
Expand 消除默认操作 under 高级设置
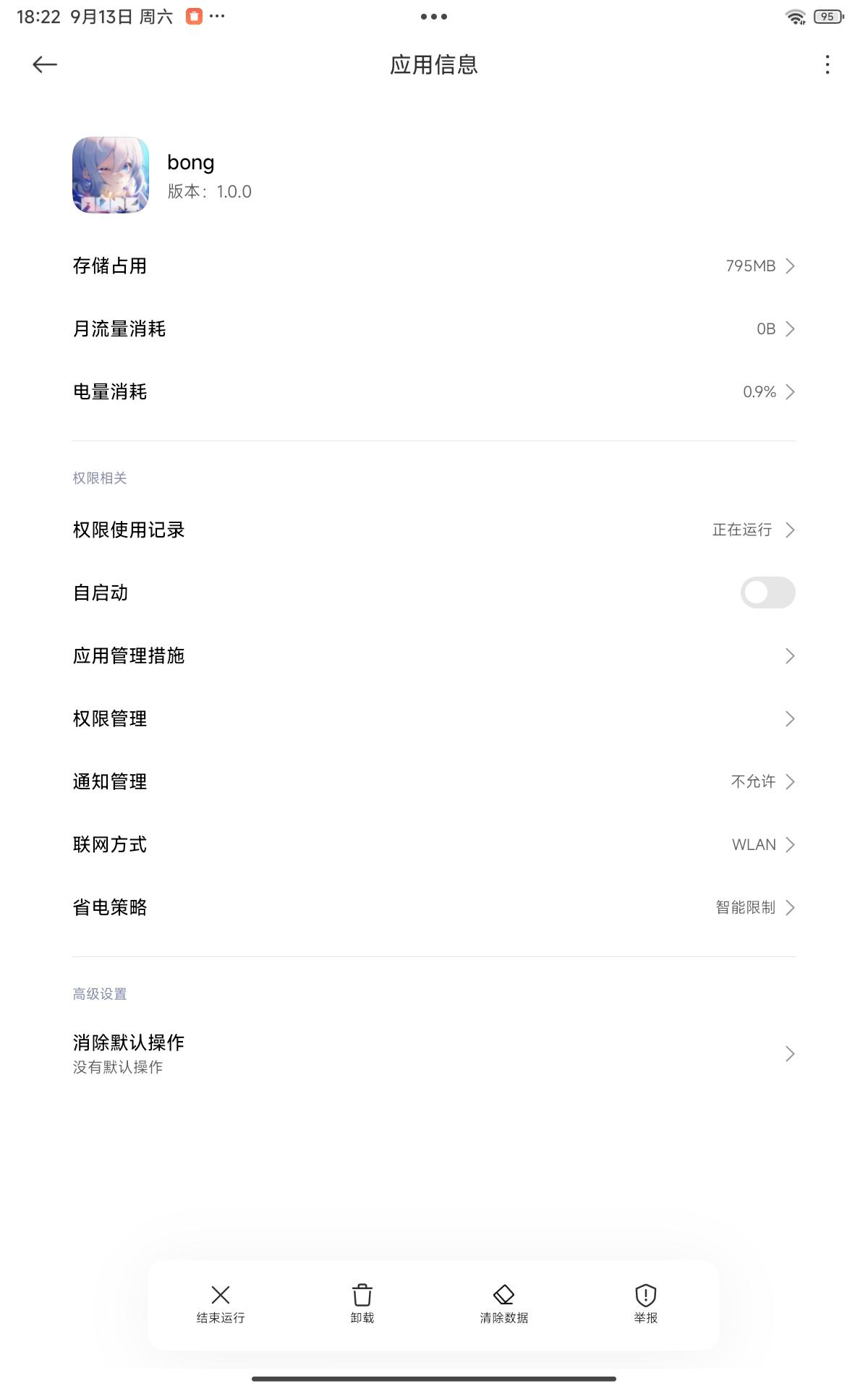click(434, 1053)
